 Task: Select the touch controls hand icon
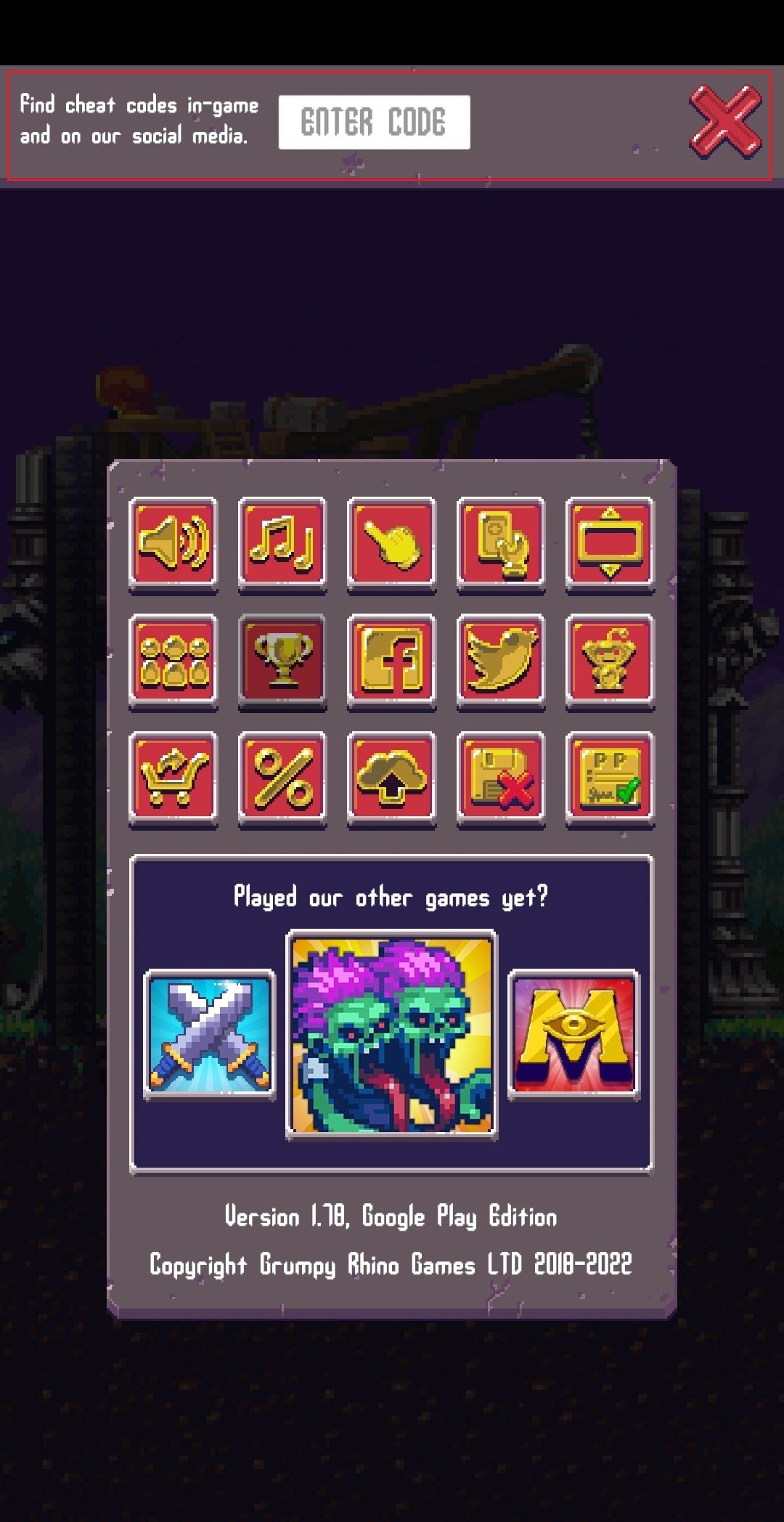point(392,545)
